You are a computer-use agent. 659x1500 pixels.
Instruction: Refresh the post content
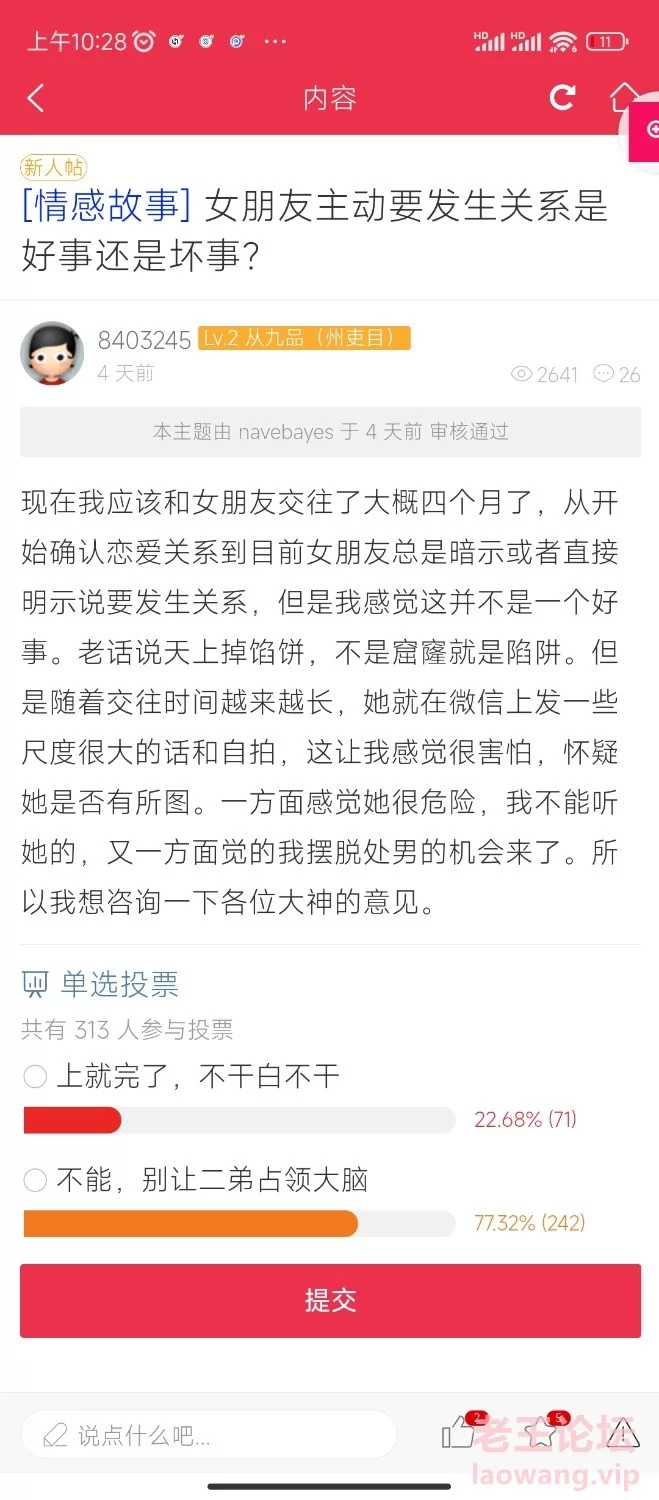click(563, 97)
